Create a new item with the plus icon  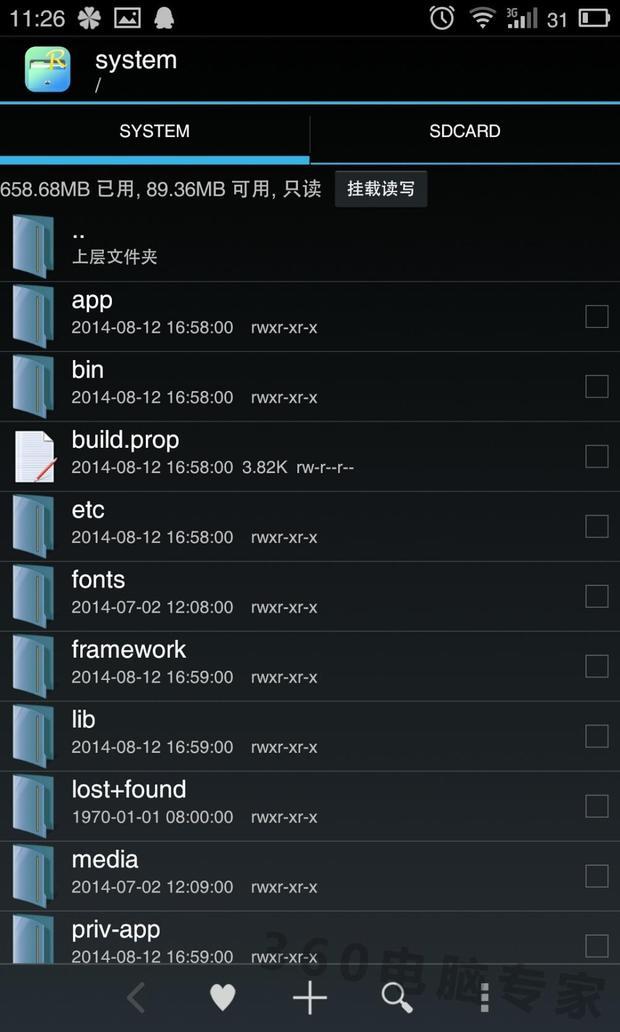tap(310, 997)
